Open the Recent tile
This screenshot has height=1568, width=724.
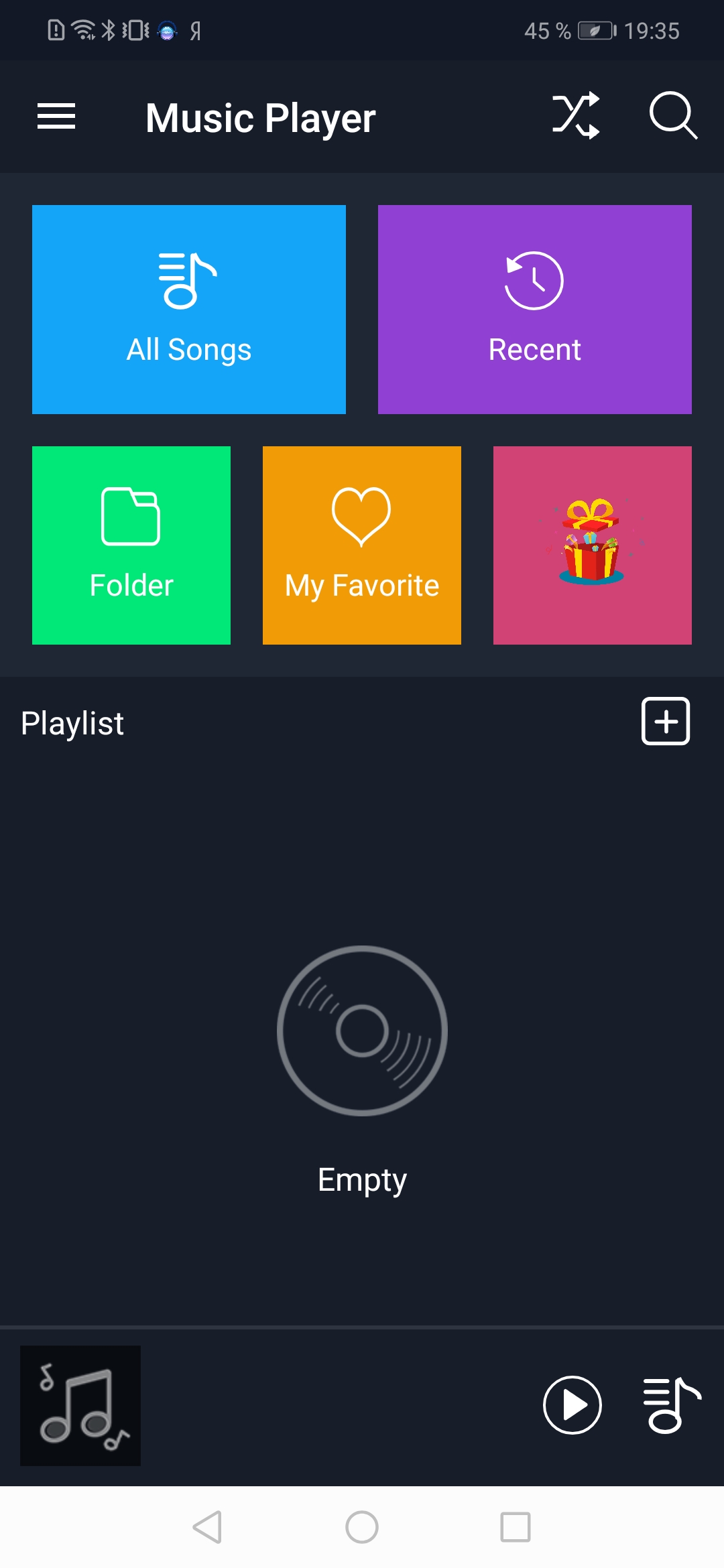point(535,310)
